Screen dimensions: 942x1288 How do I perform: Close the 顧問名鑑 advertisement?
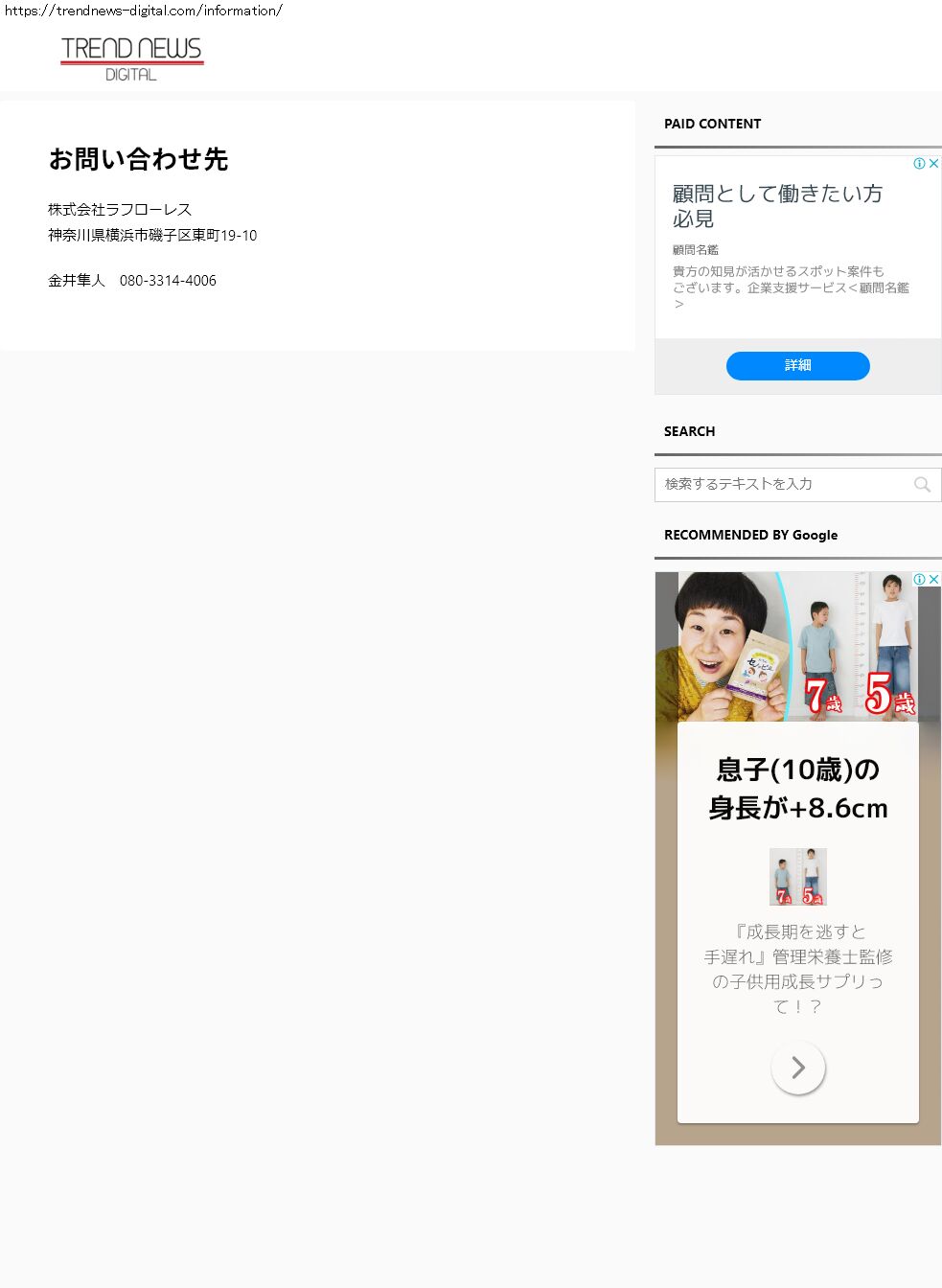tap(934, 164)
